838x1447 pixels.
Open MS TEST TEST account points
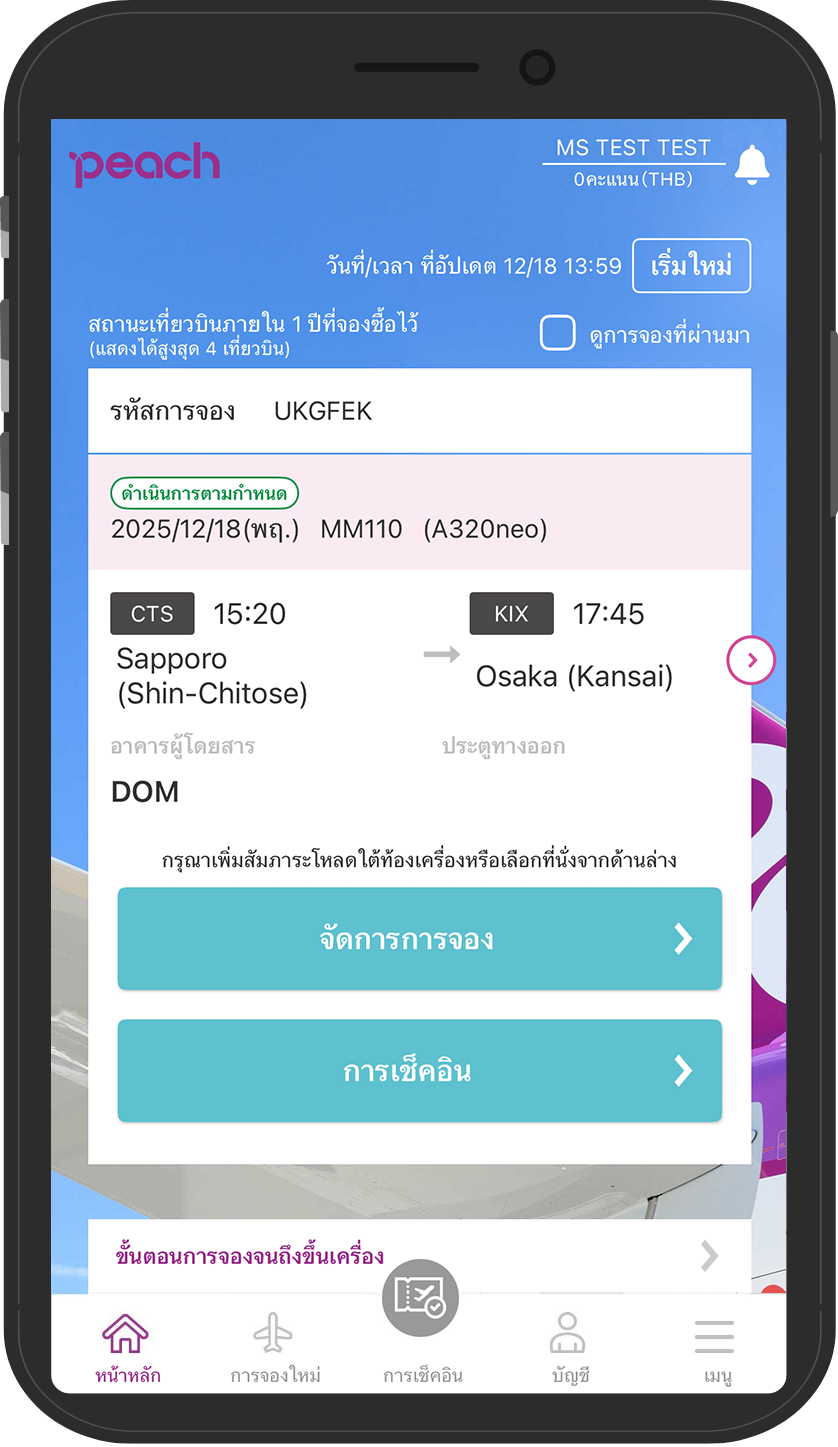click(633, 162)
